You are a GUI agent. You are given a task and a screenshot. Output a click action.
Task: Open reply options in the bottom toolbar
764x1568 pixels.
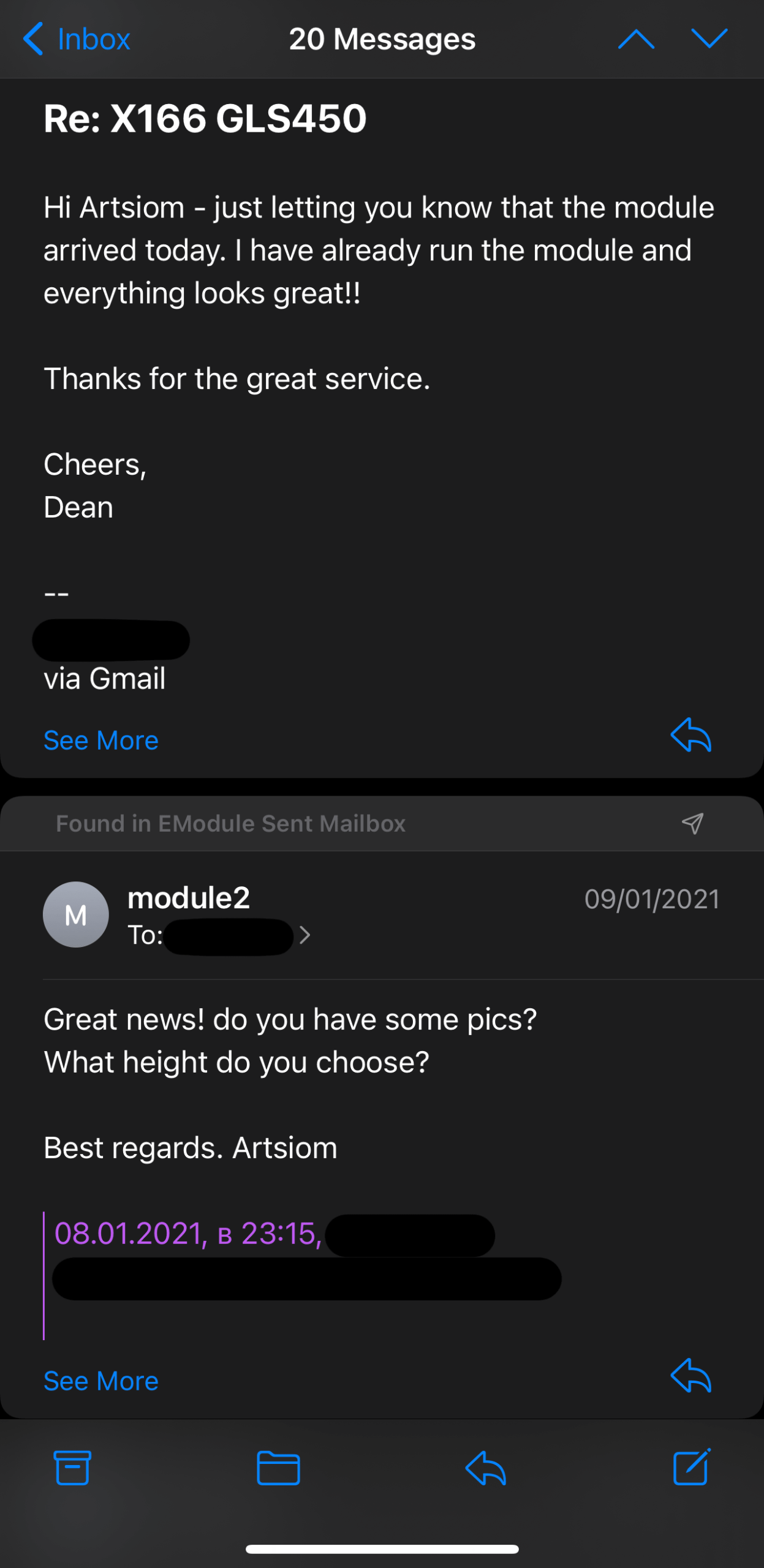click(x=485, y=1468)
